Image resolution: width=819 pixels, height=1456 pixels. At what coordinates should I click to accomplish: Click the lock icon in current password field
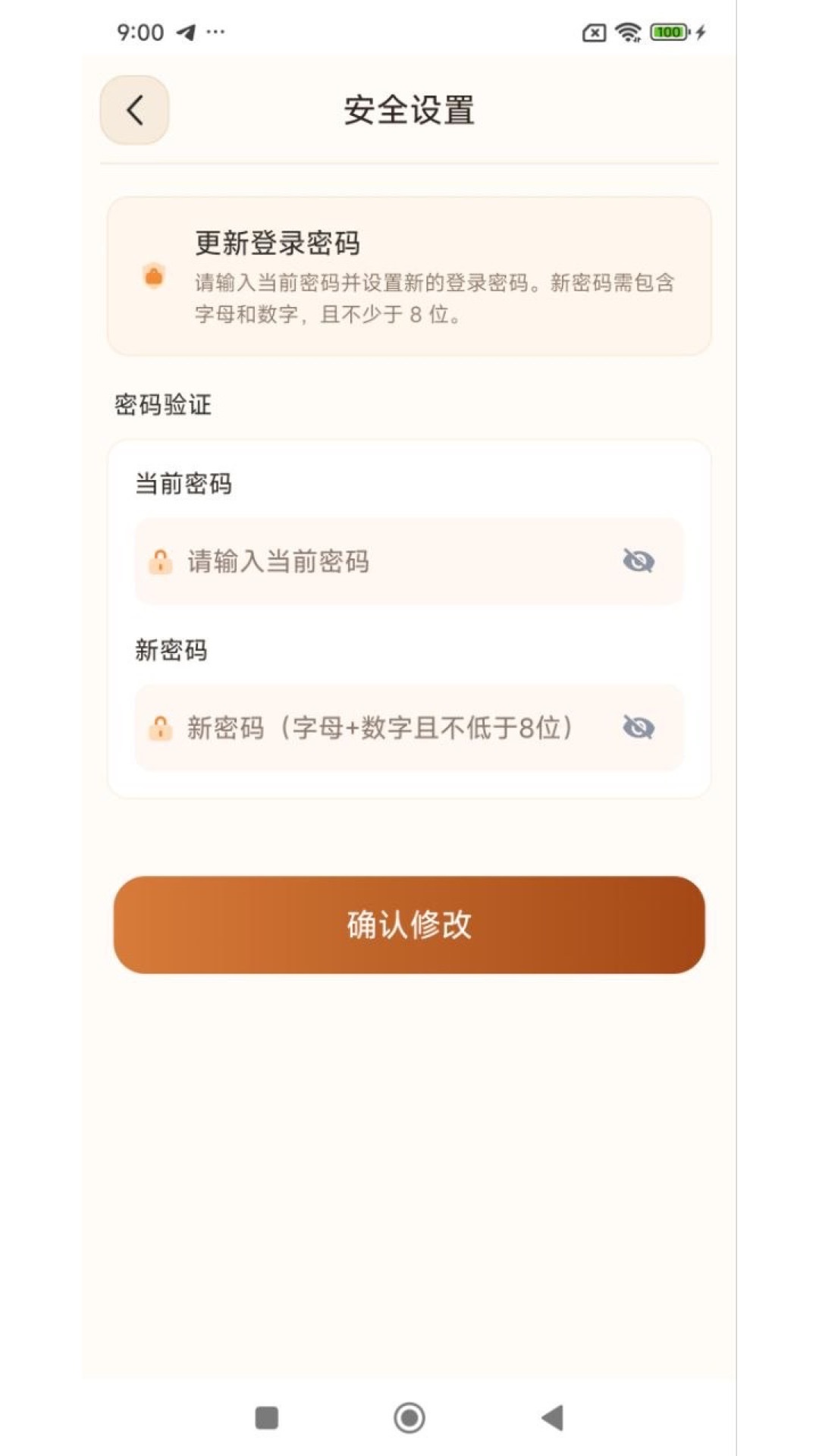coord(162,560)
